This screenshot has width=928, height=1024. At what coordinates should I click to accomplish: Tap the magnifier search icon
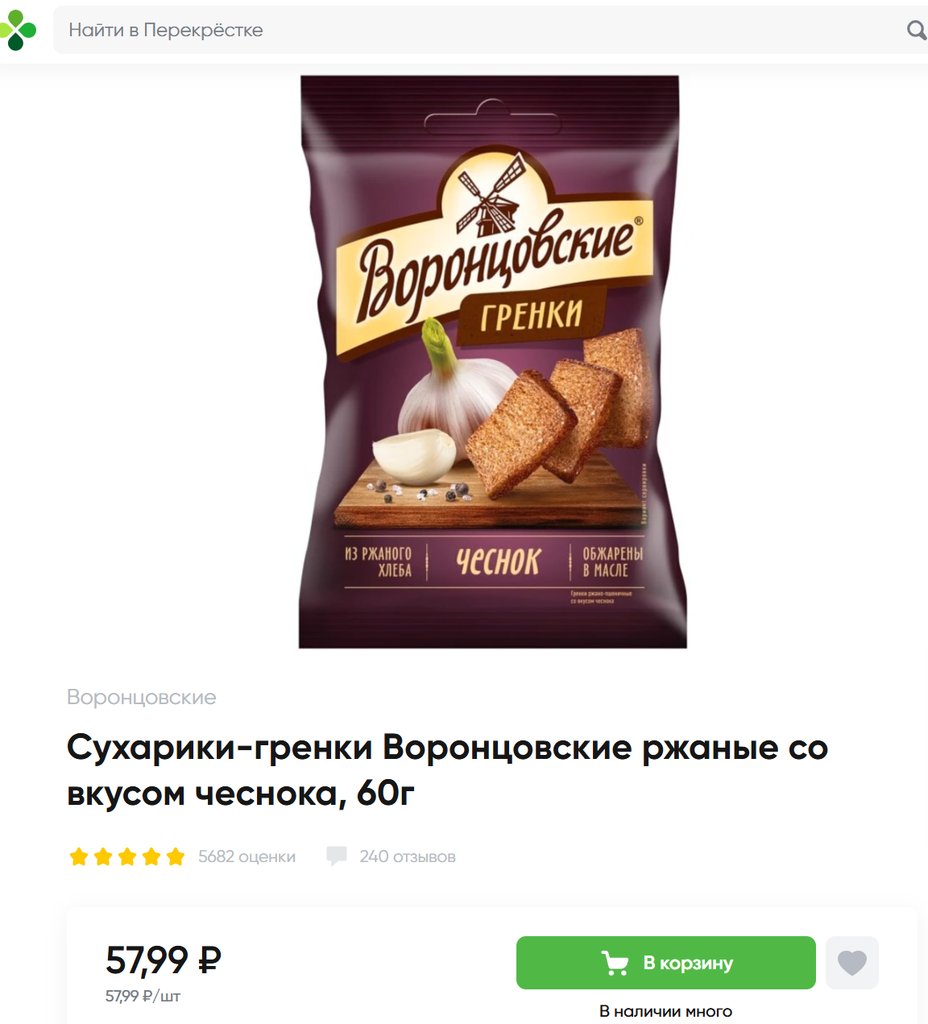coord(916,31)
